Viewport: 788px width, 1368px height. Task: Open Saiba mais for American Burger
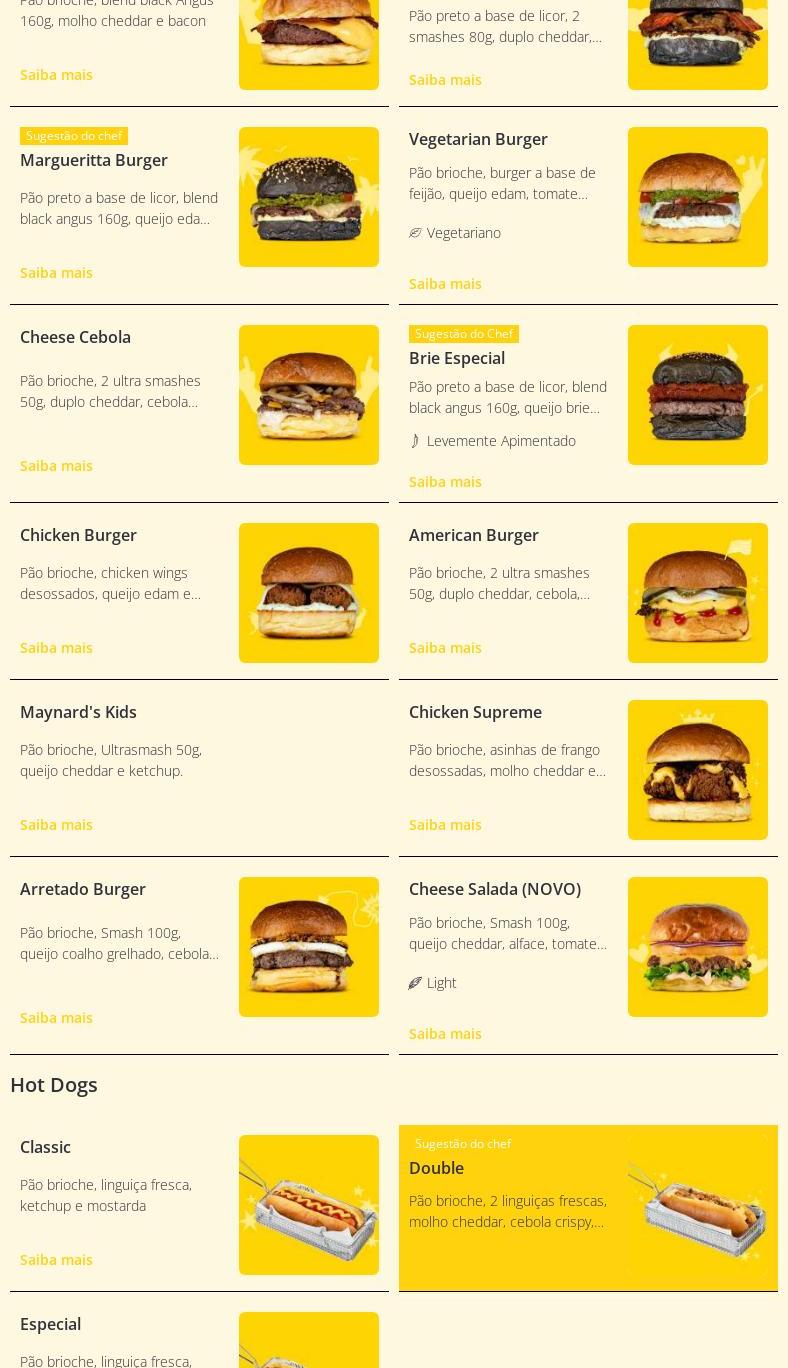(445, 647)
